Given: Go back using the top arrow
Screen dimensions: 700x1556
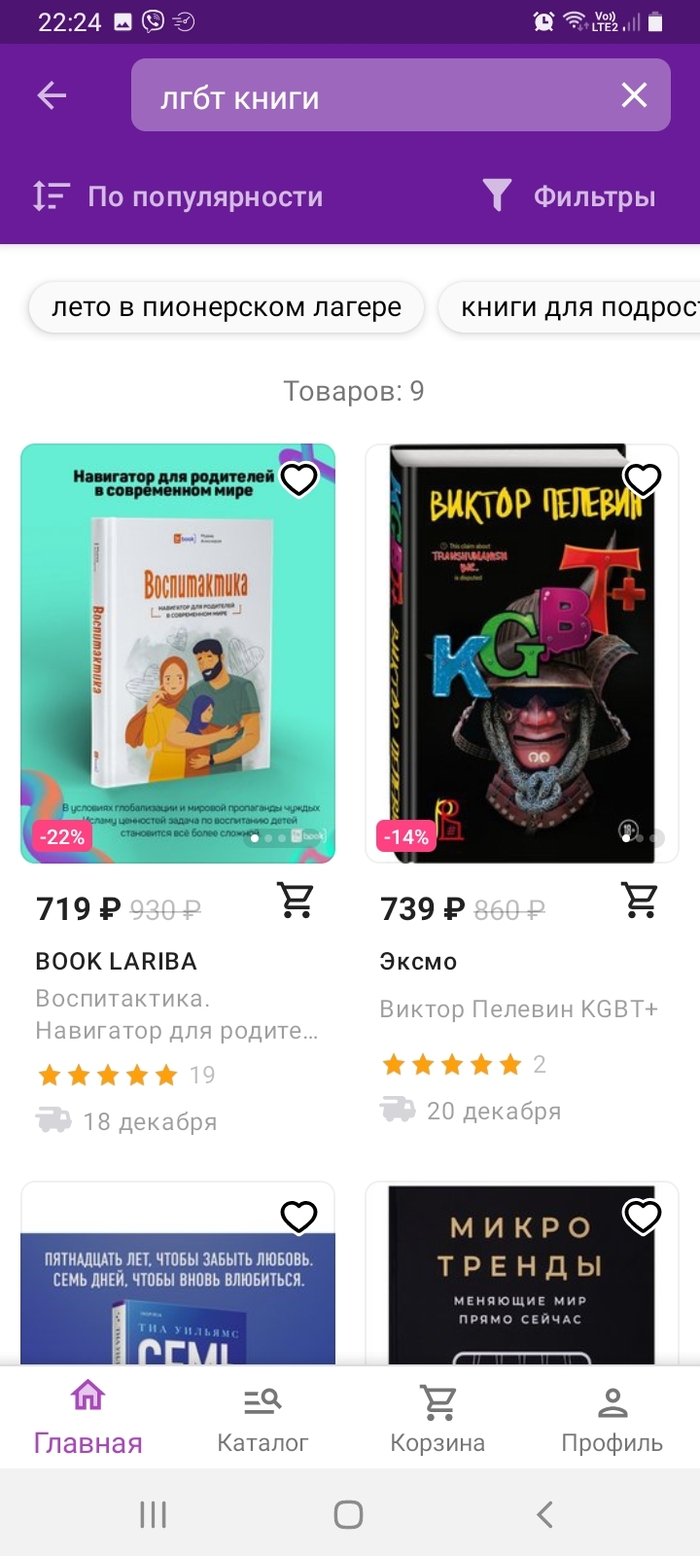Looking at the screenshot, I should click(x=51, y=95).
